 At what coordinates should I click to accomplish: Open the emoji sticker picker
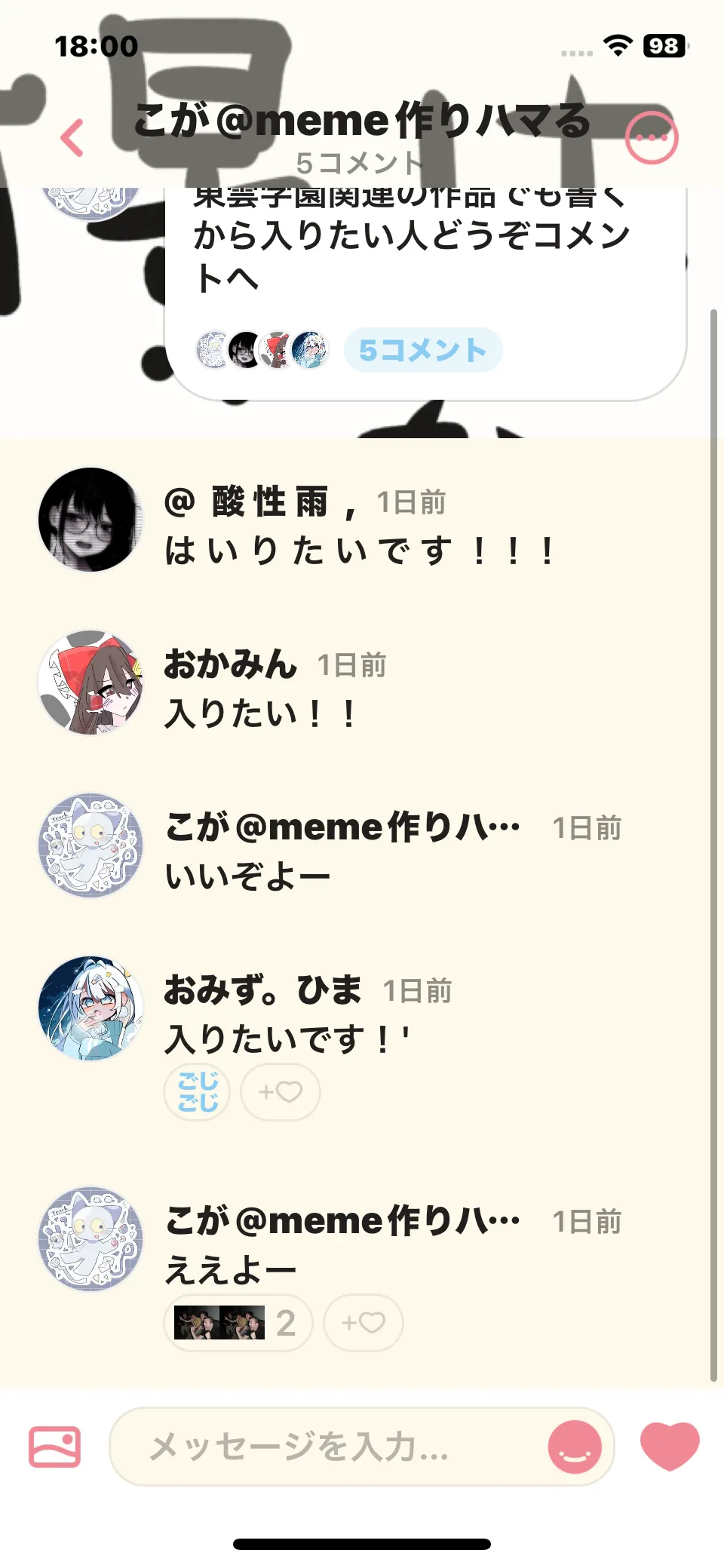pyautogui.click(x=575, y=1447)
